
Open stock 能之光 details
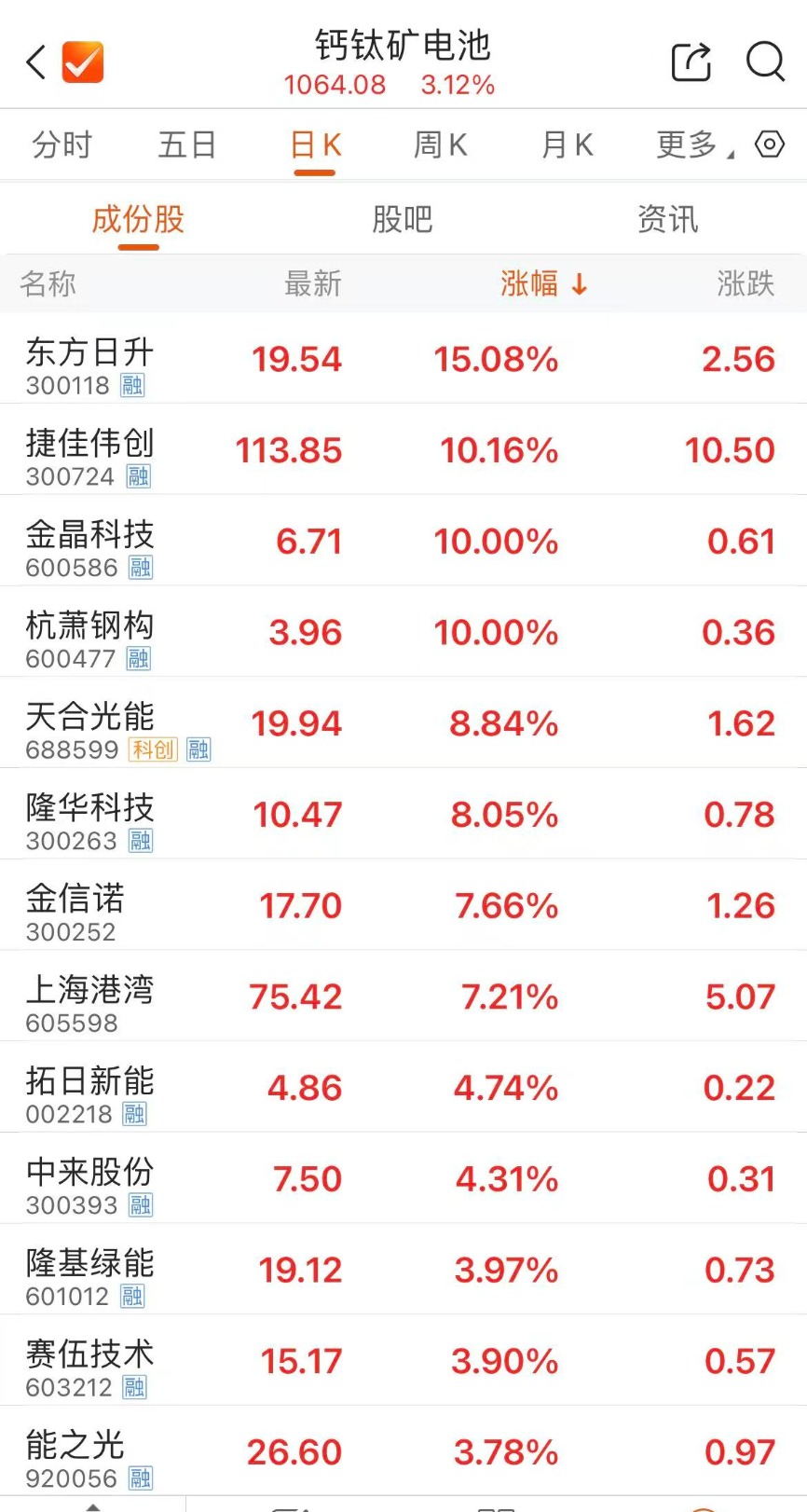75,1445
